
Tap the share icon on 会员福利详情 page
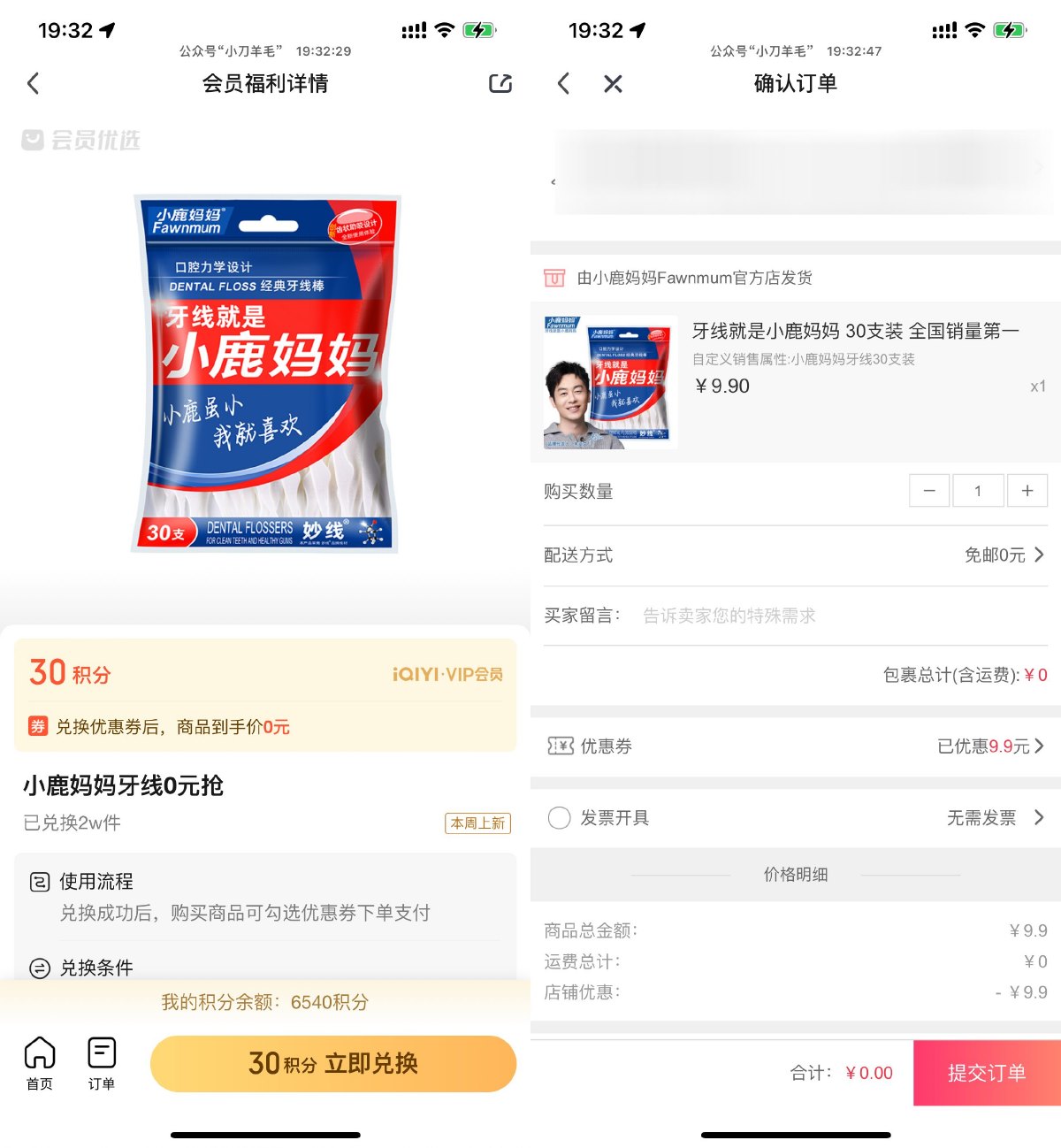tap(500, 83)
